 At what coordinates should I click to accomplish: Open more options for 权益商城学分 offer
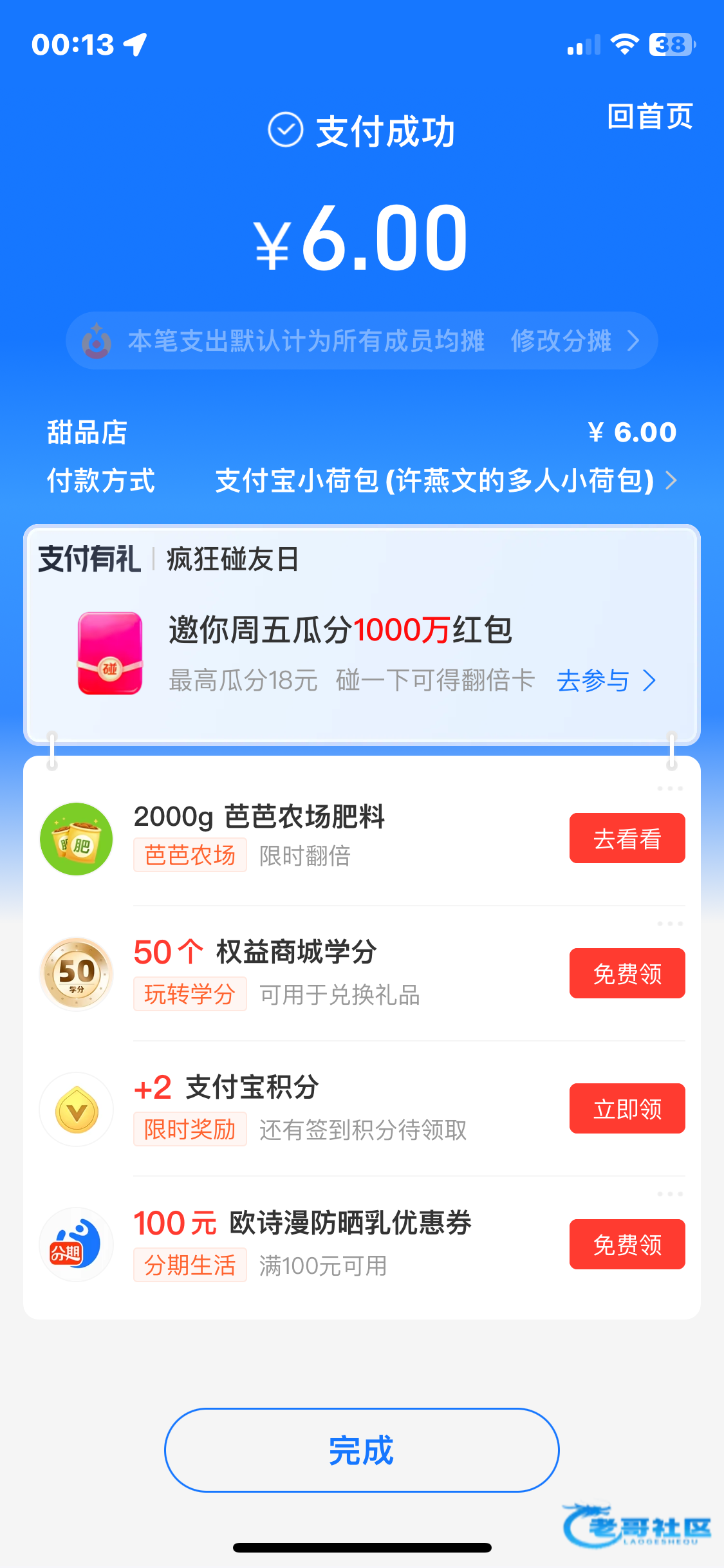click(x=670, y=924)
